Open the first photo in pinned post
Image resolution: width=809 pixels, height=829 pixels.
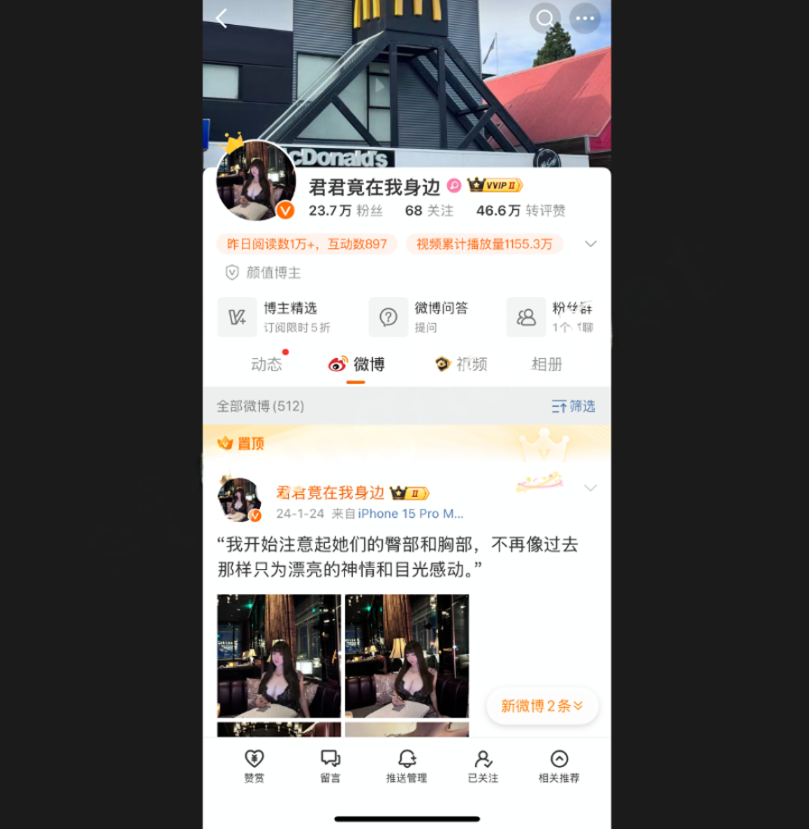coord(279,656)
